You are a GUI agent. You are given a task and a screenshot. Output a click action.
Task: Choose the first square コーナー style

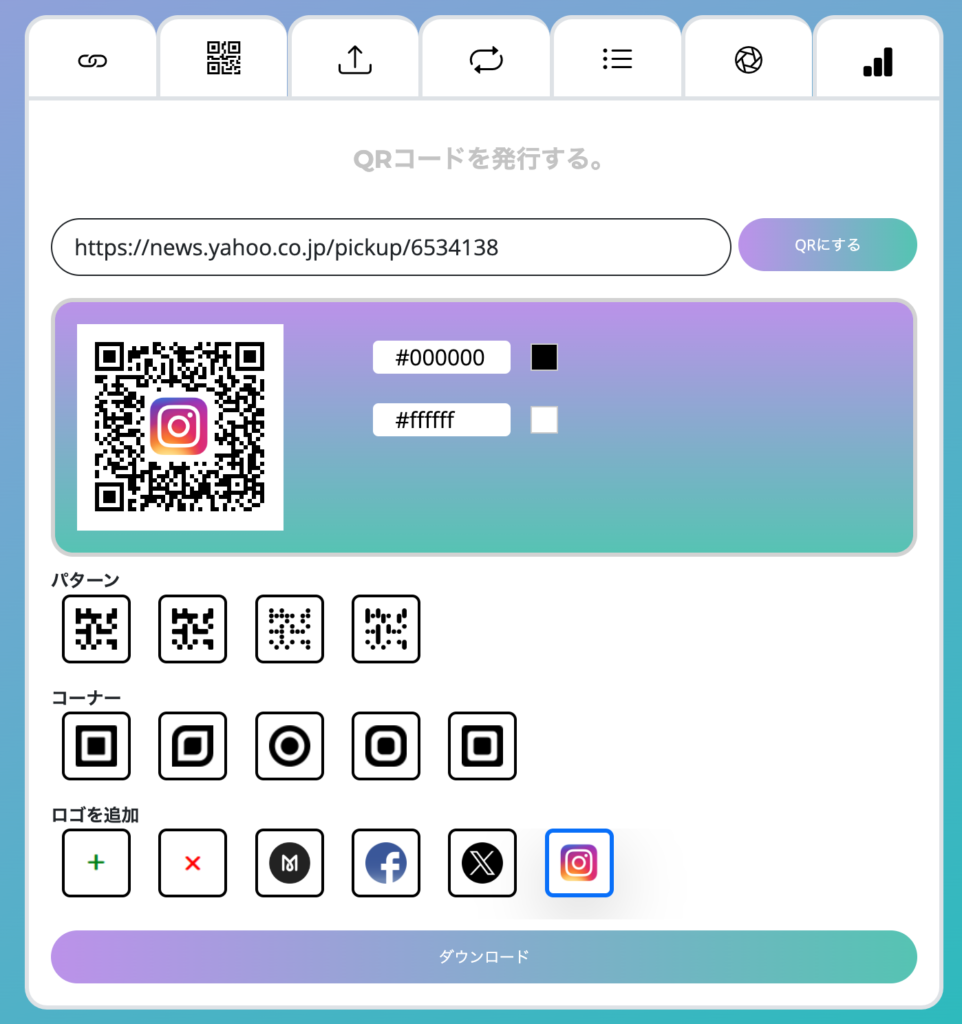96,746
